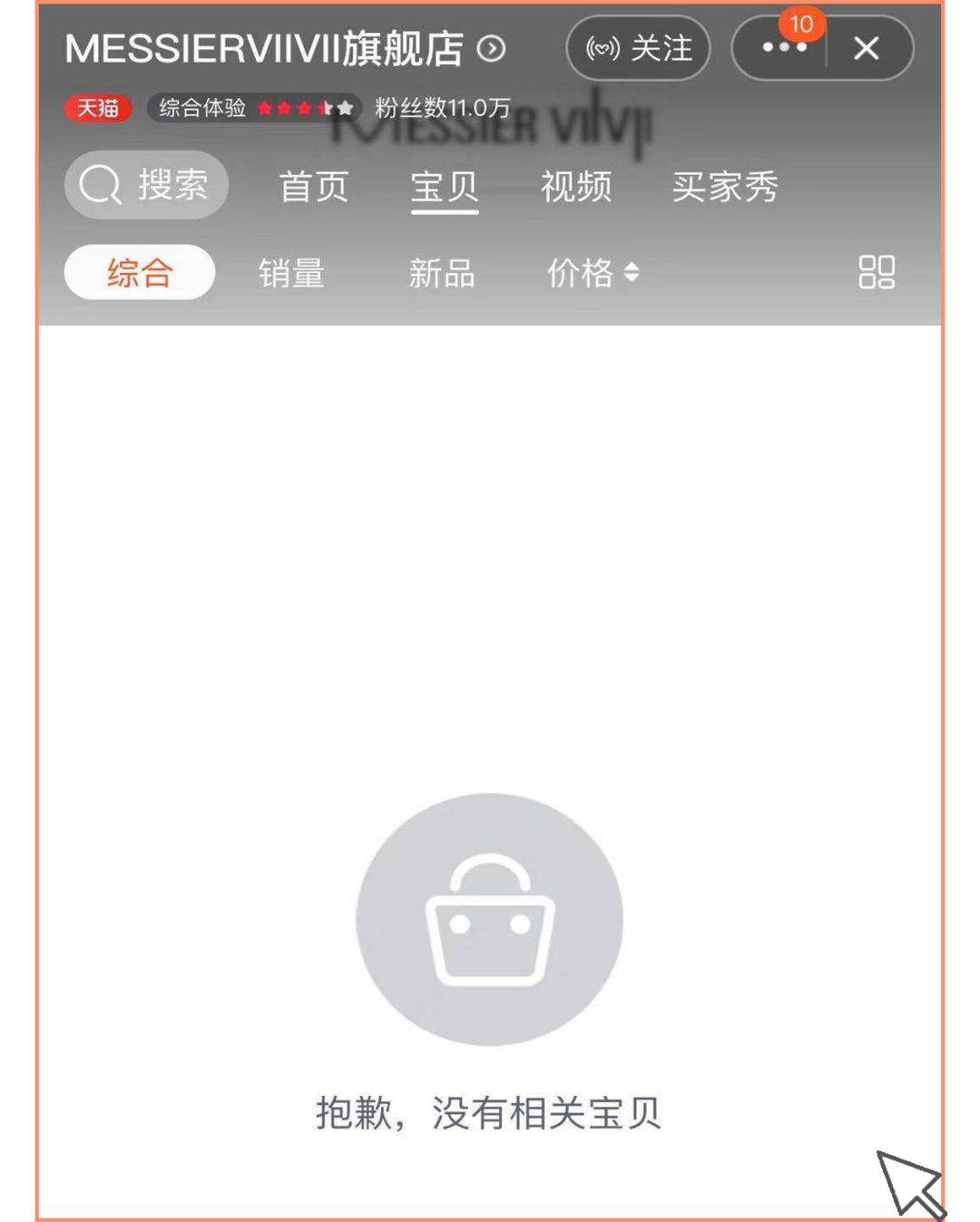This screenshot has width=980, height=1222.
Task: Open the store search box
Action: click(x=145, y=185)
